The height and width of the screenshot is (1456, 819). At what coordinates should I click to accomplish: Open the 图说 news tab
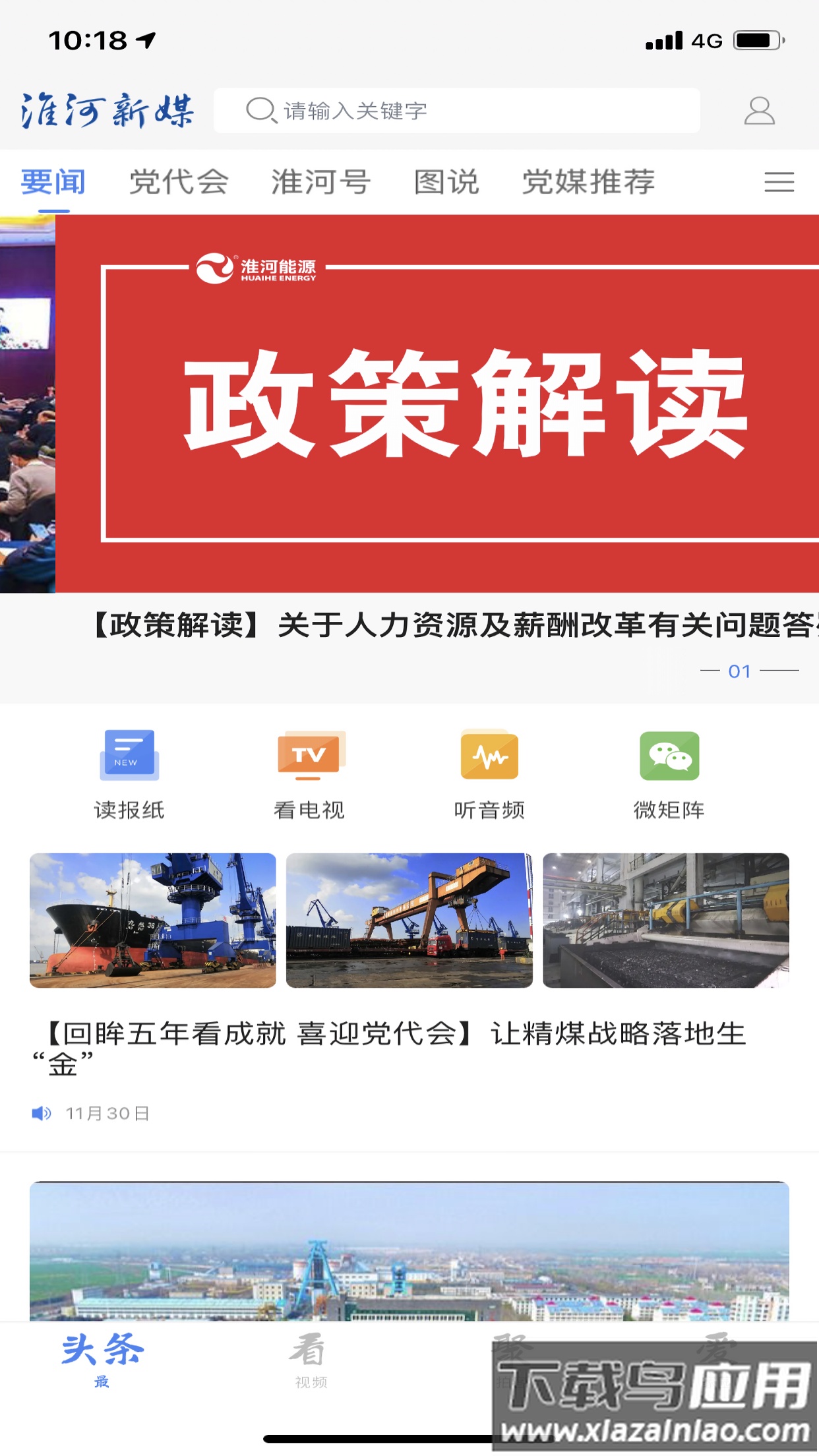pos(445,183)
